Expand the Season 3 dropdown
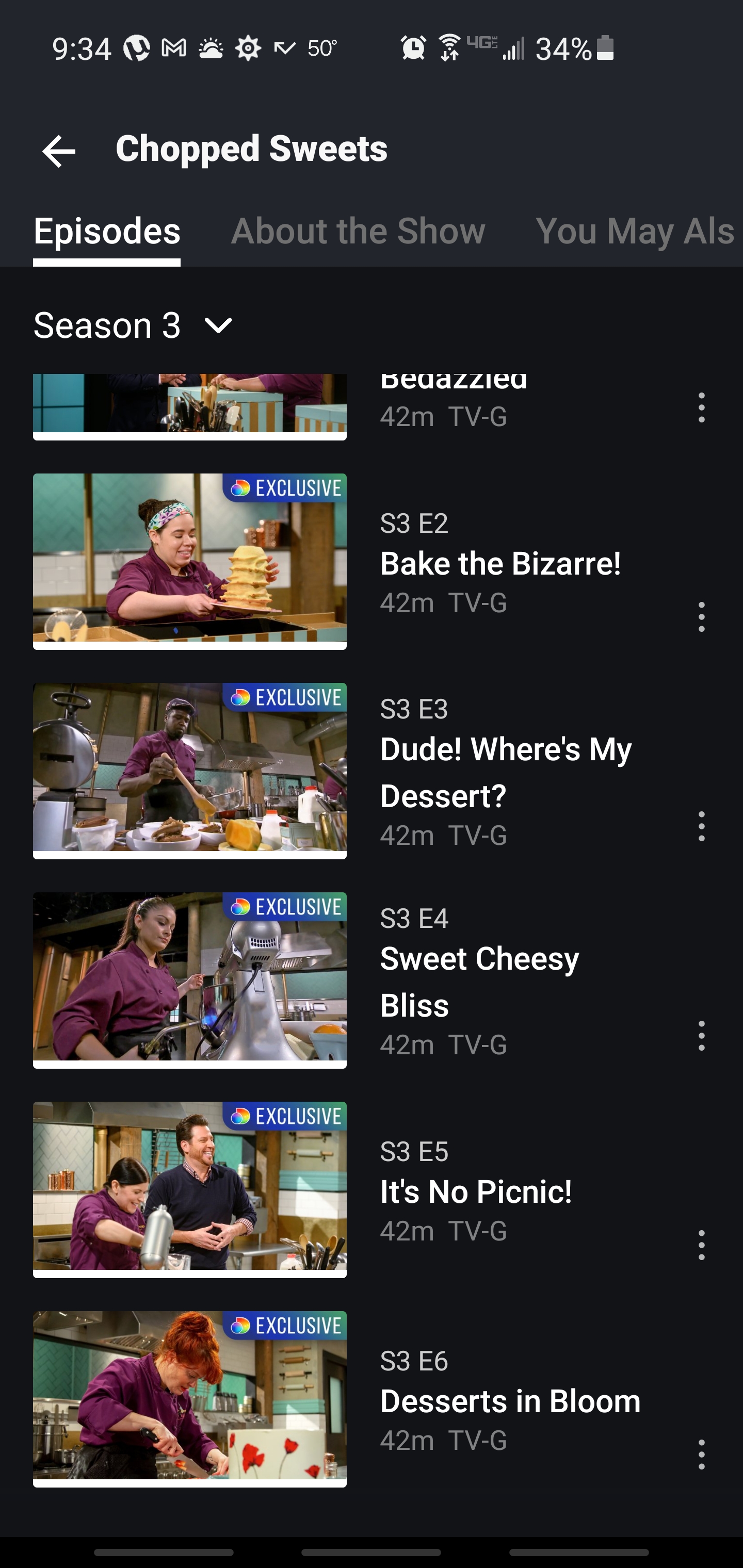 tap(133, 325)
